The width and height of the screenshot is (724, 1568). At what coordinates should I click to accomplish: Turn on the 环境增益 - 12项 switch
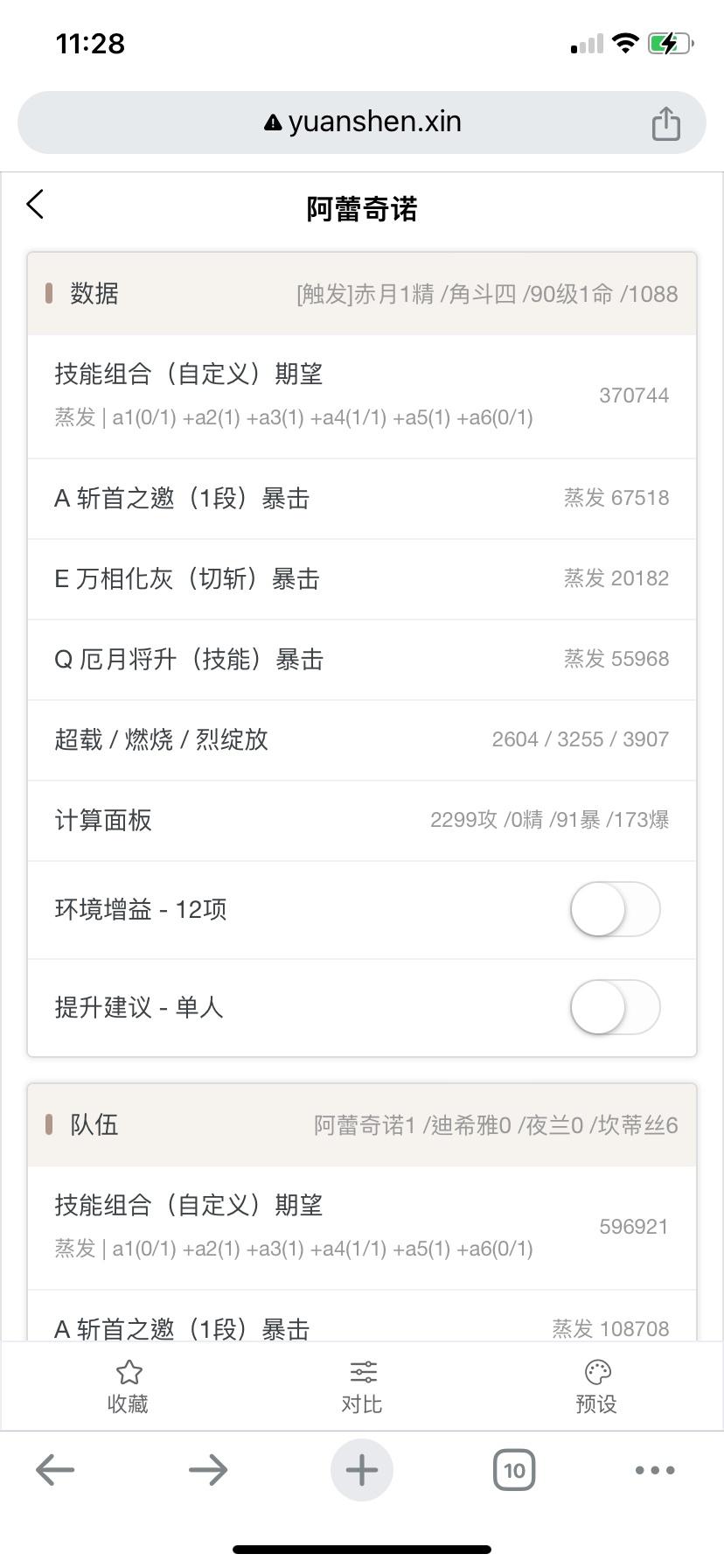point(615,909)
